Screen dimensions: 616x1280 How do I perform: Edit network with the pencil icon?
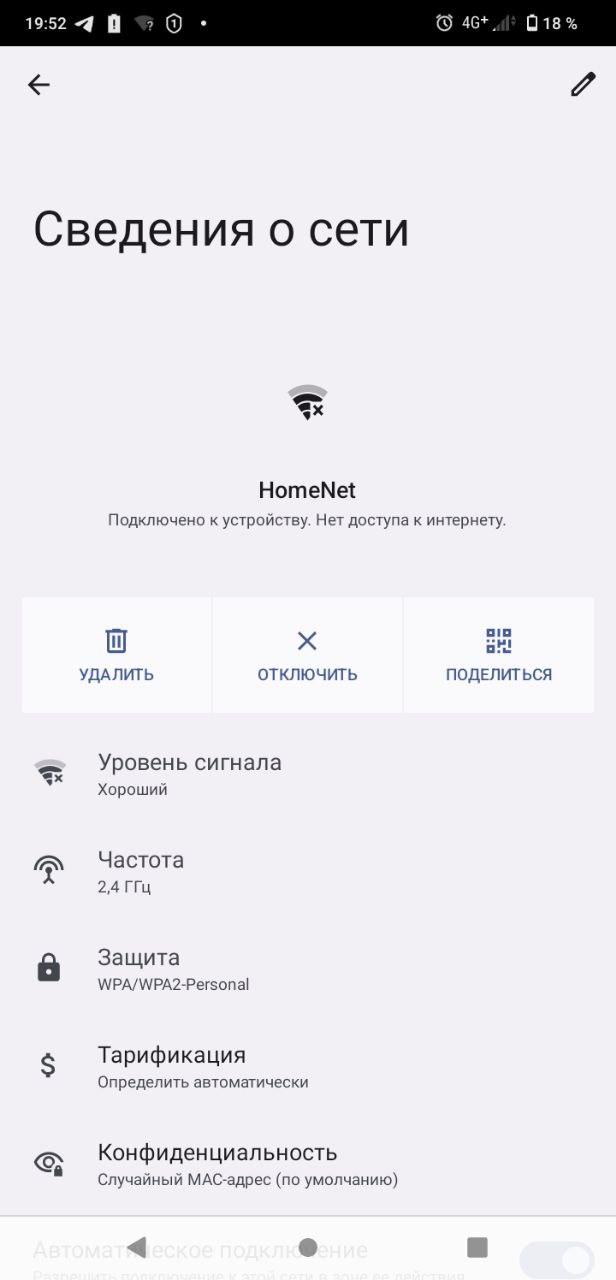coord(583,85)
